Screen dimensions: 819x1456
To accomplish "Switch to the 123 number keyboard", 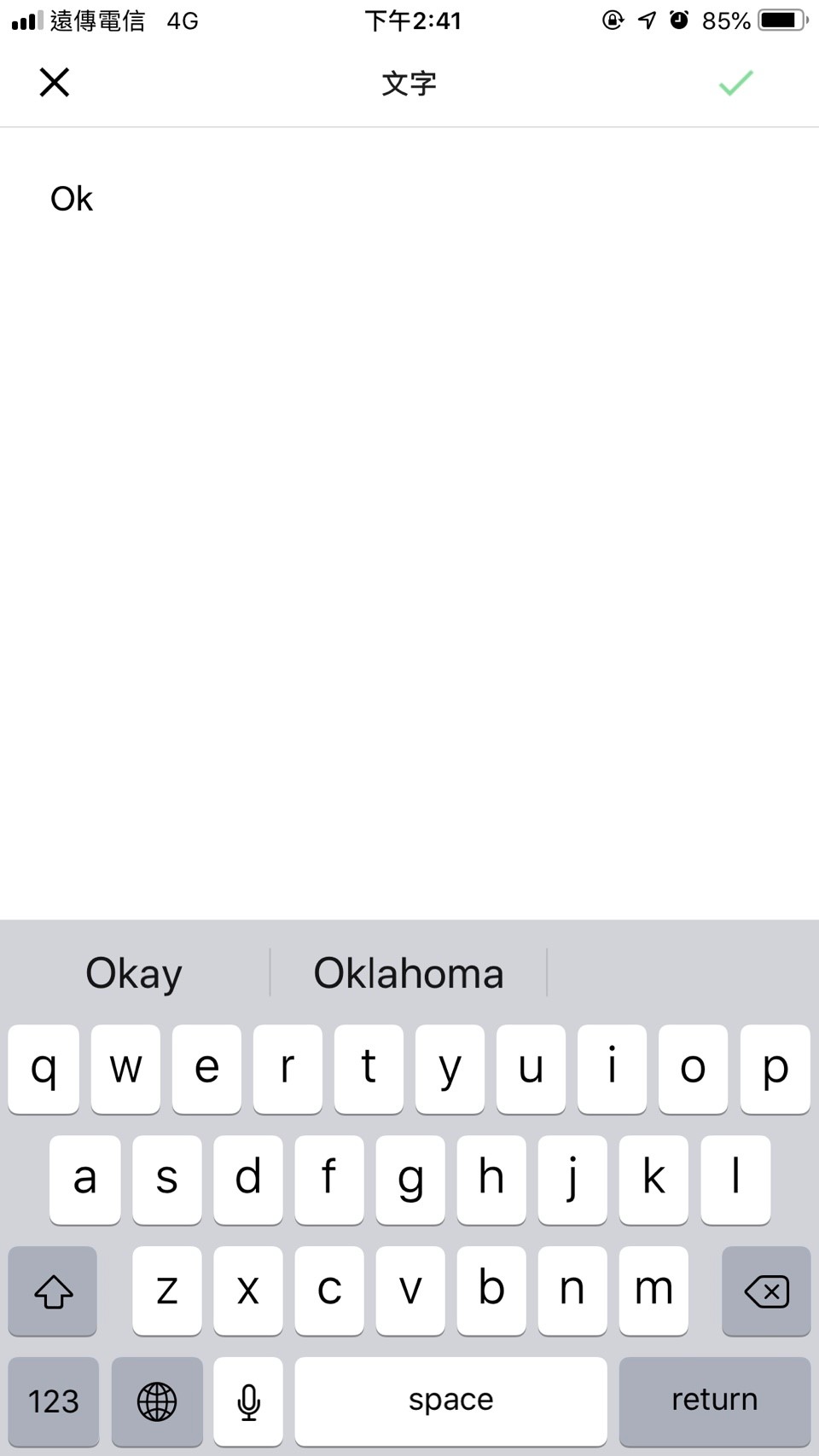I will click(x=53, y=1401).
